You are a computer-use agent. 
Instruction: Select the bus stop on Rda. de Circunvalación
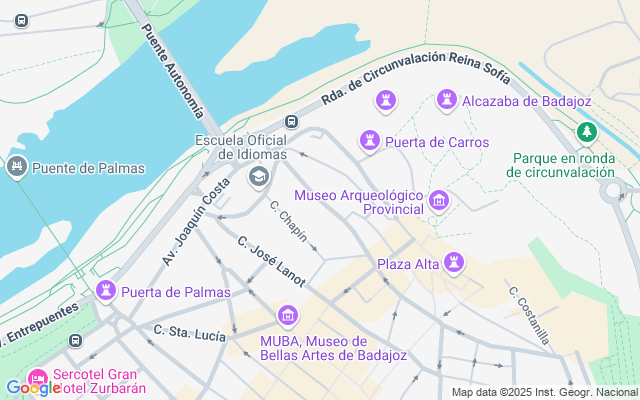click(291, 121)
